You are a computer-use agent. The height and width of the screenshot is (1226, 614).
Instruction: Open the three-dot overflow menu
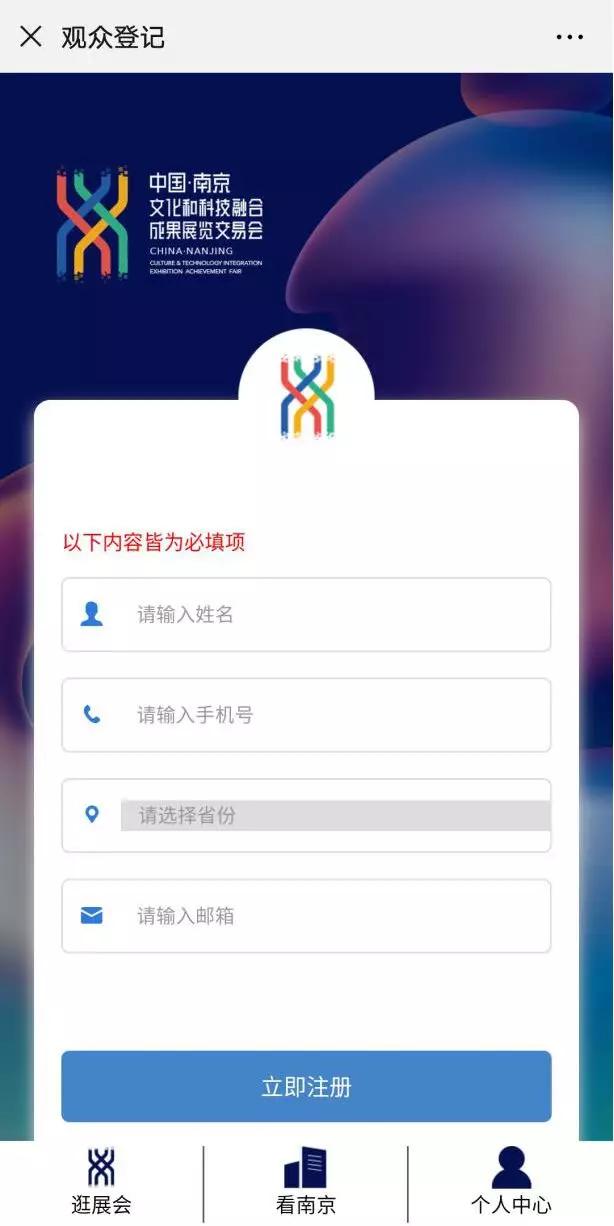click(569, 37)
